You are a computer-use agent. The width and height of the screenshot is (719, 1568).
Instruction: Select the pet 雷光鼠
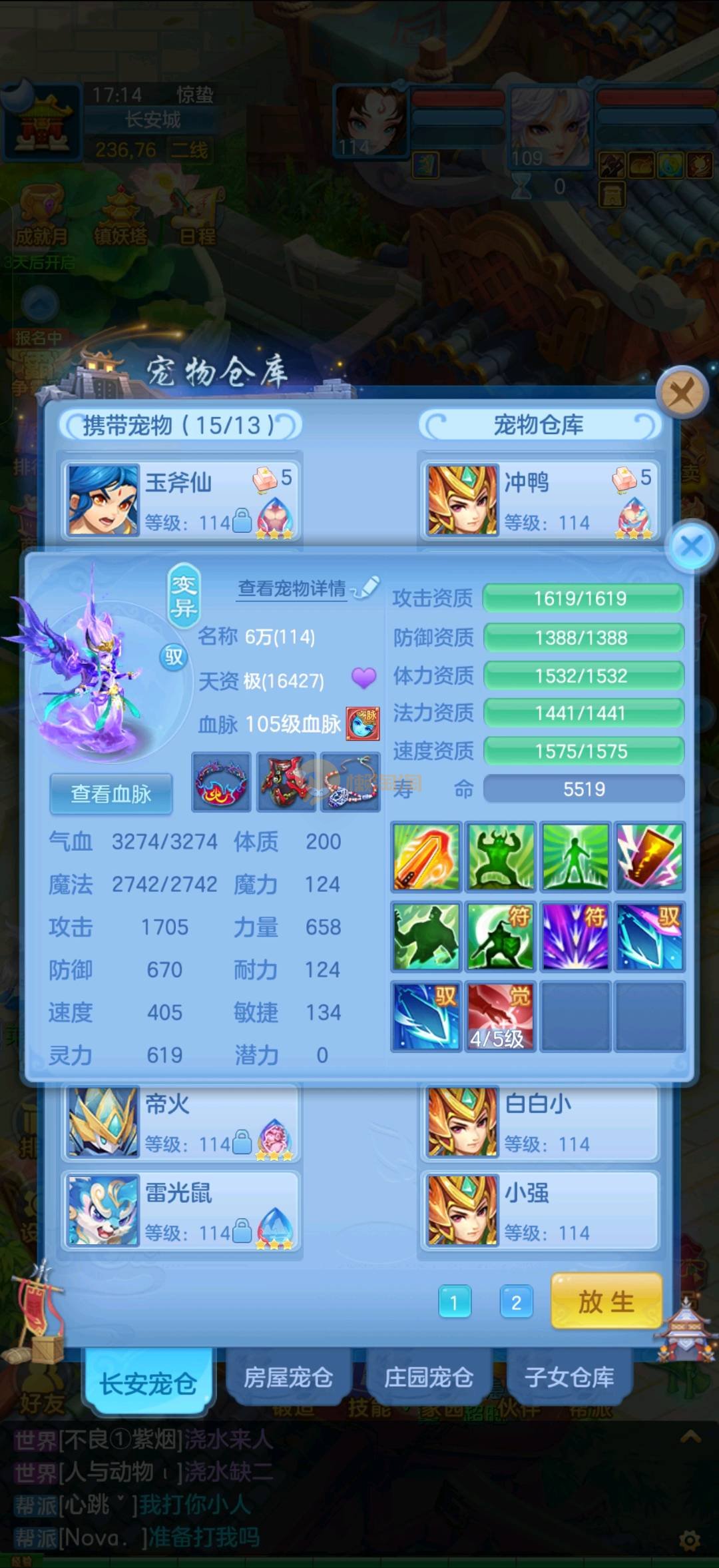pyautogui.click(x=180, y=1211)
